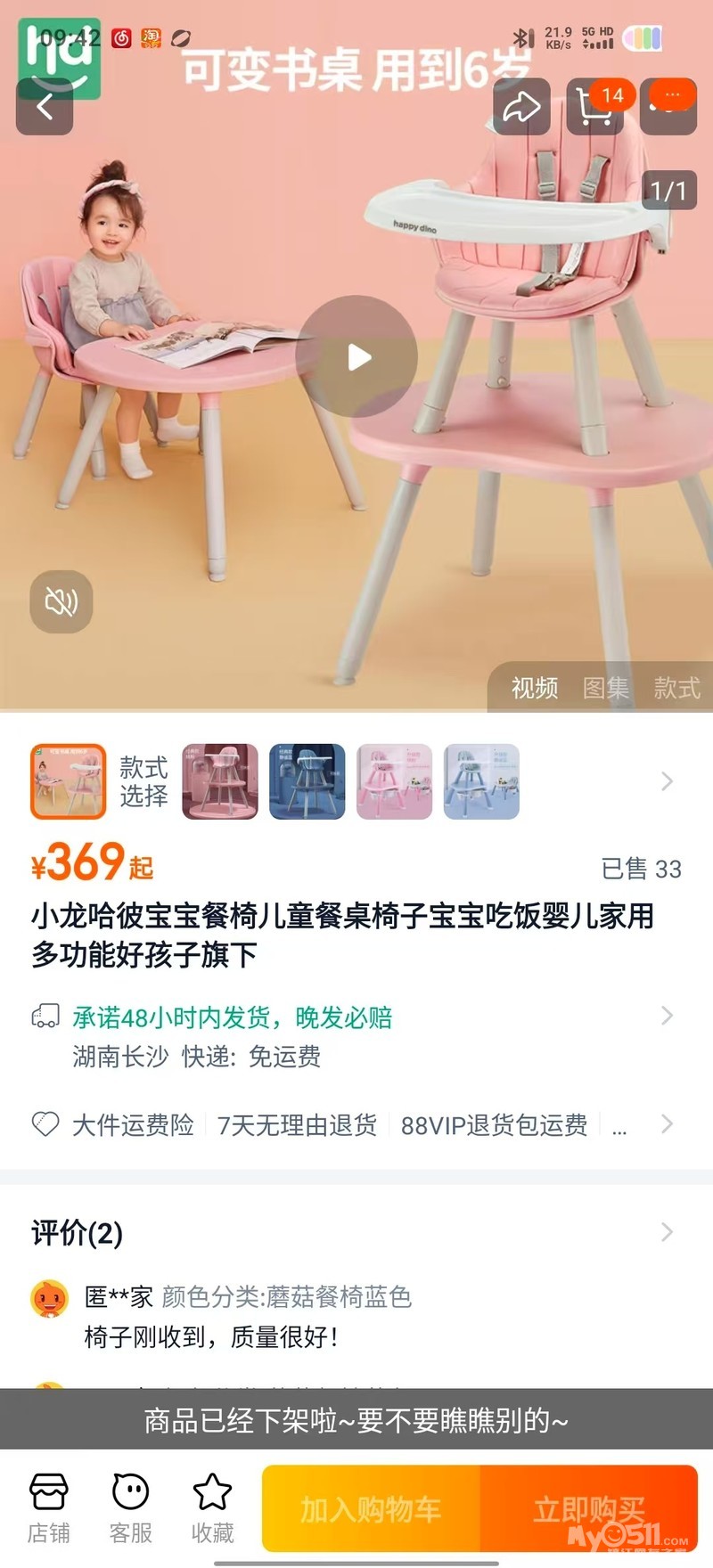Add item to 收藏 favorites

point(213,1508)
